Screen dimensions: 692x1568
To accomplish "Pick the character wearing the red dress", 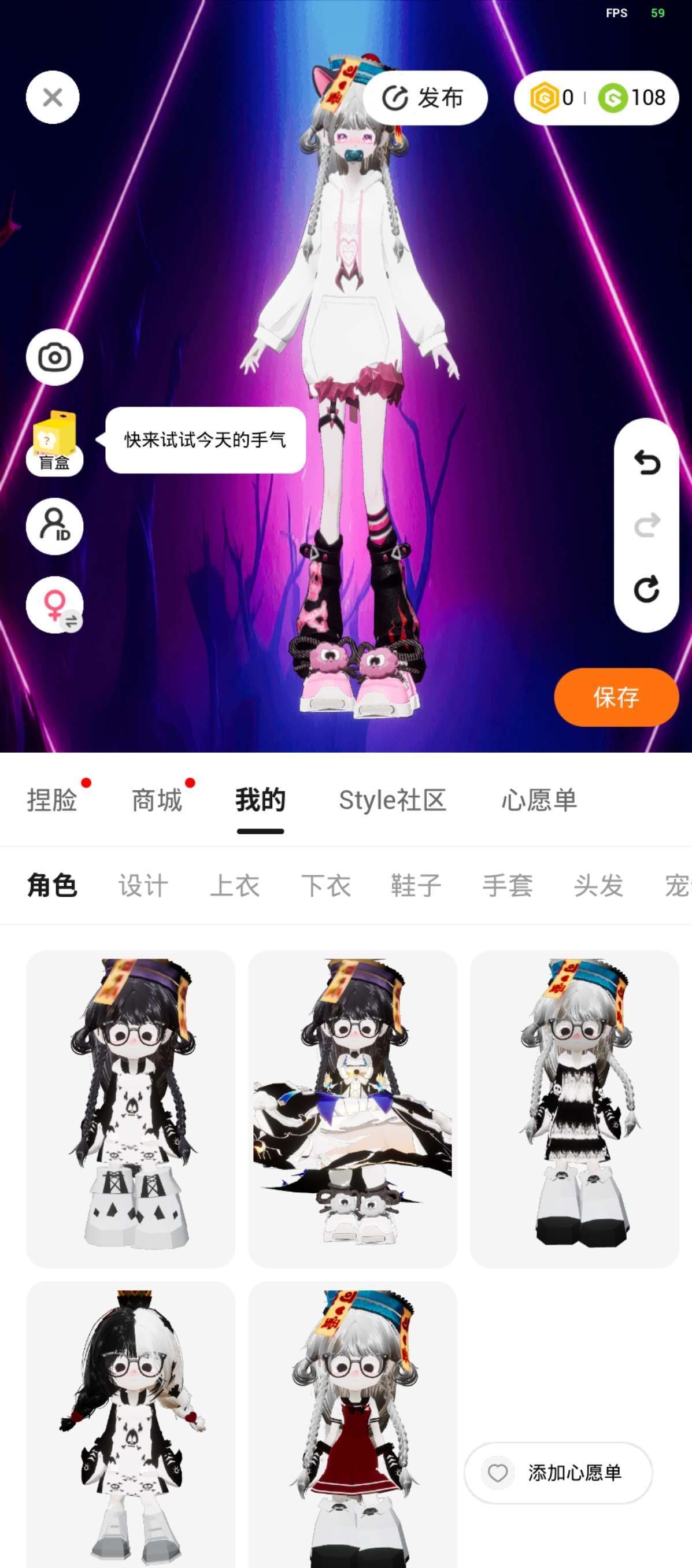I will pyautogui.click(x=352, y=1425).
